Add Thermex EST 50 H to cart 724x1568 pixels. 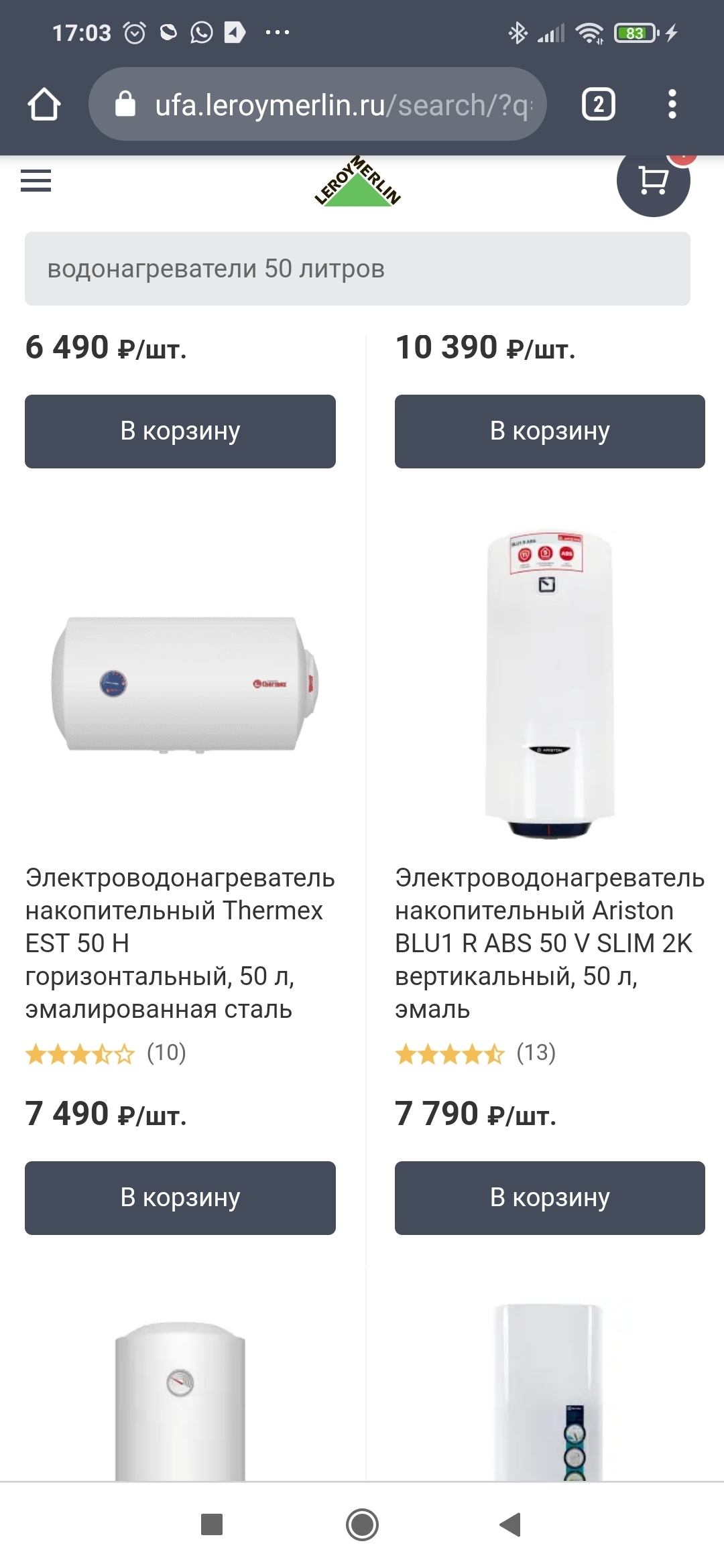180,1198
